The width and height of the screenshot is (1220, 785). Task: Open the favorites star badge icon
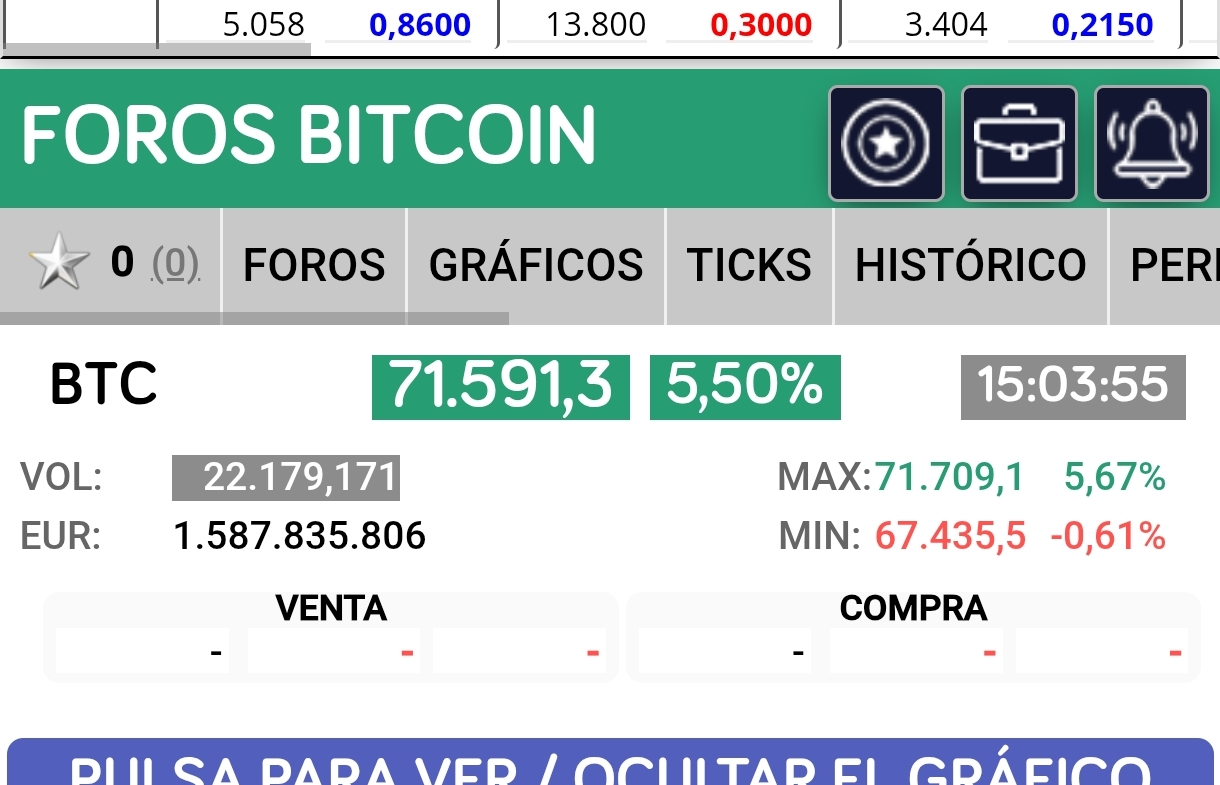pos(886,144)
